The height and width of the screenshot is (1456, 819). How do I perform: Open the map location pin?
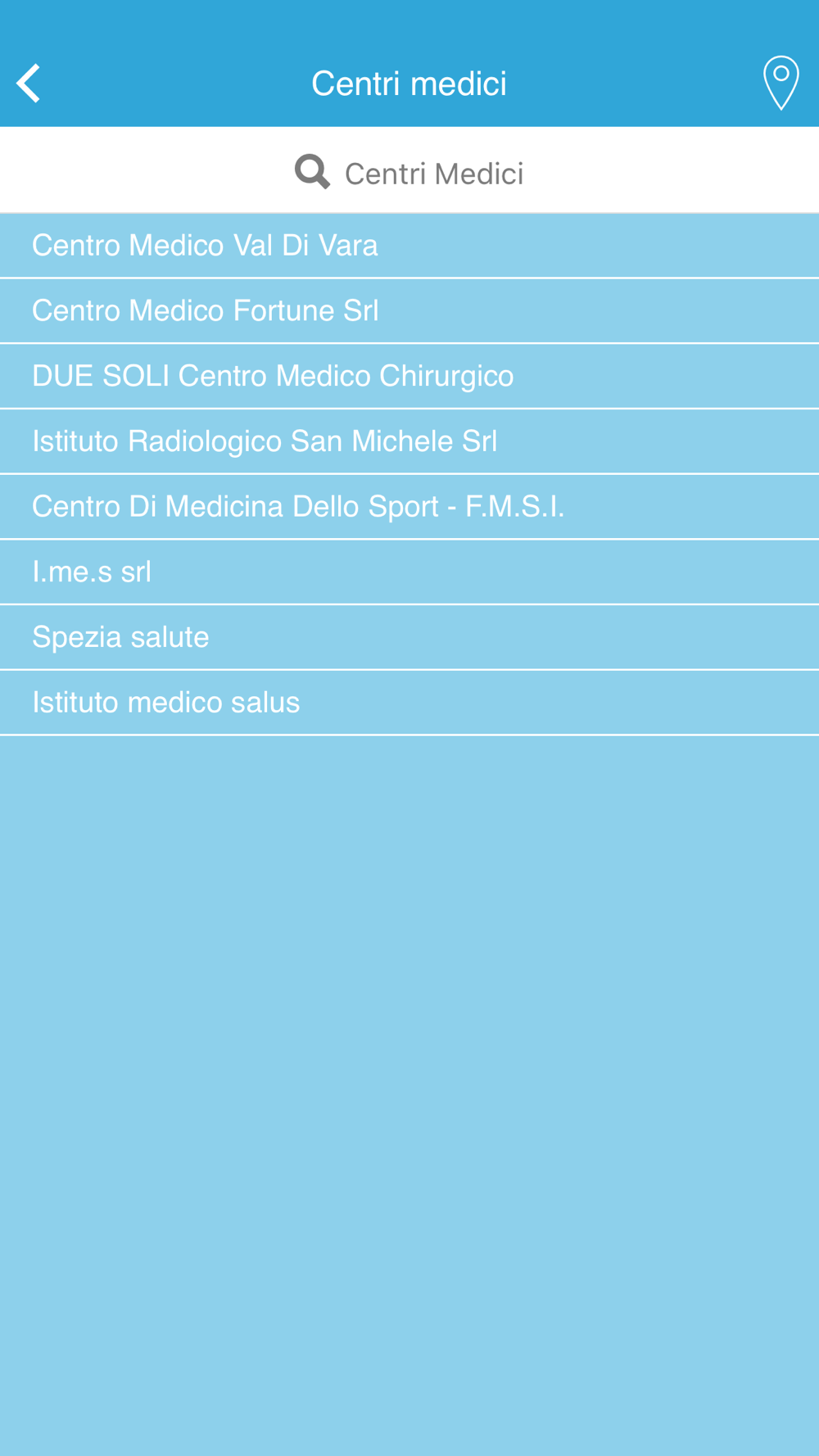[781, 83]
